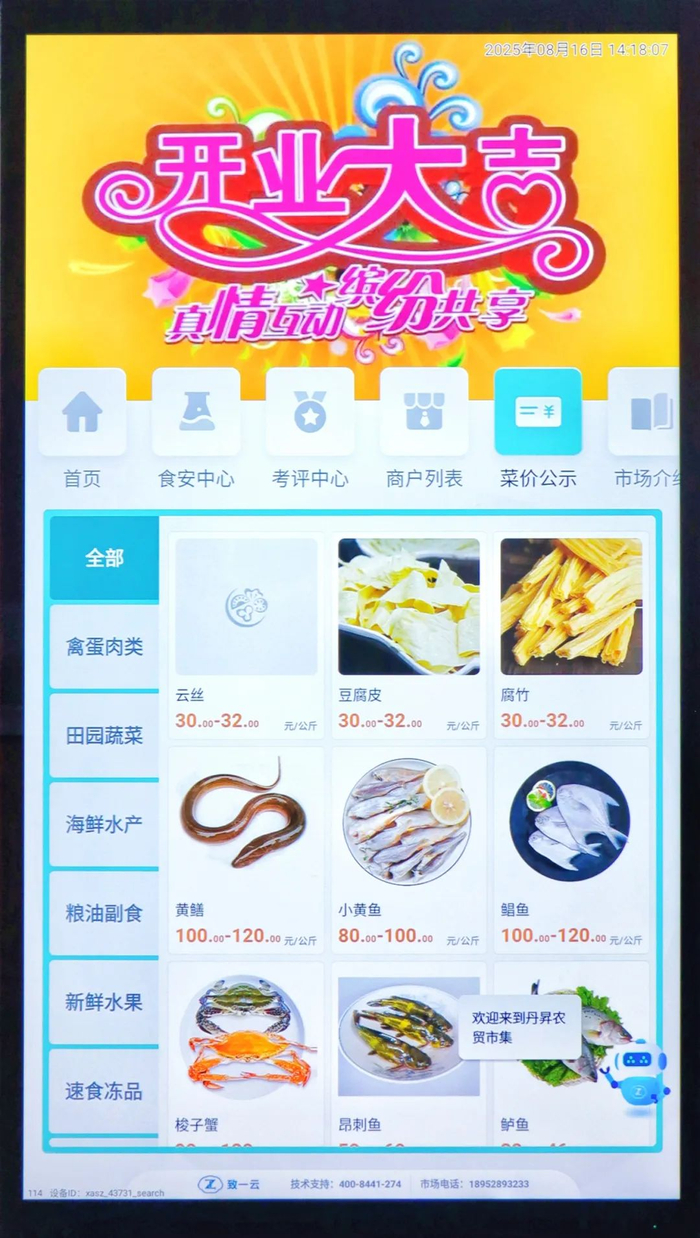700x1238 pixels.
Task: Choose the 新鲜水果 category
Action: pyautogui.click(x=104, y=1002)
